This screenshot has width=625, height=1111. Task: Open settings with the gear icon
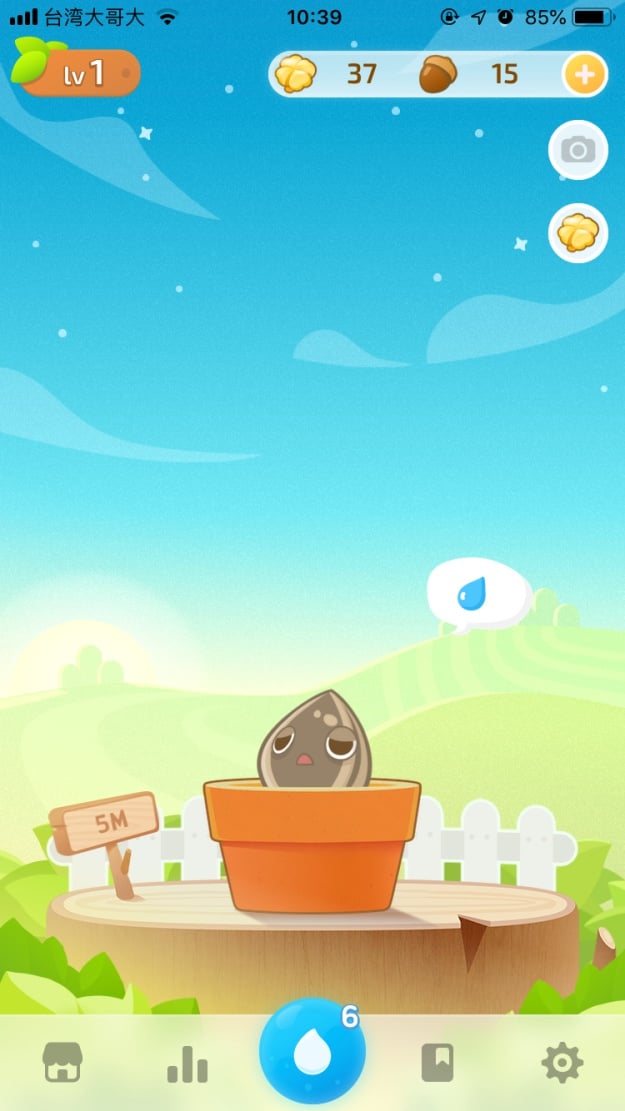pyautogui.click(x=562, y=1063)
